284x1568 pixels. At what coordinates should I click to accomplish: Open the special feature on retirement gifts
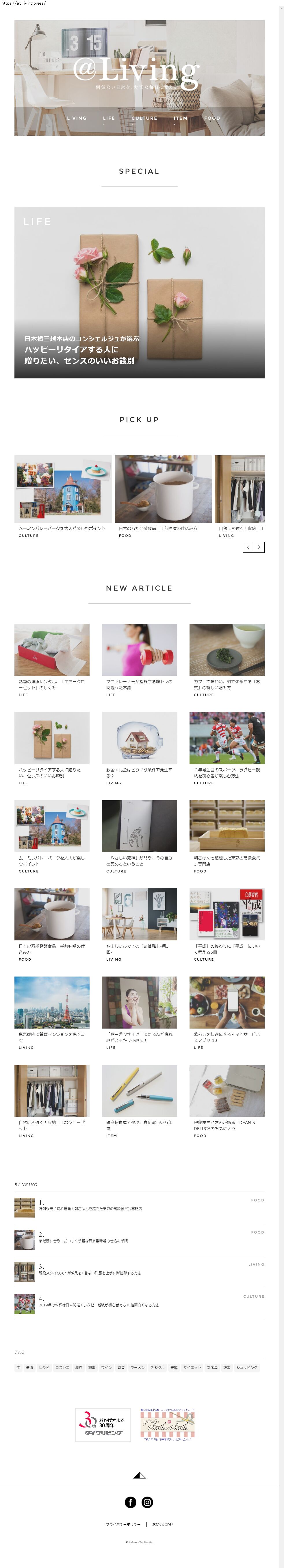coord(139,293)
